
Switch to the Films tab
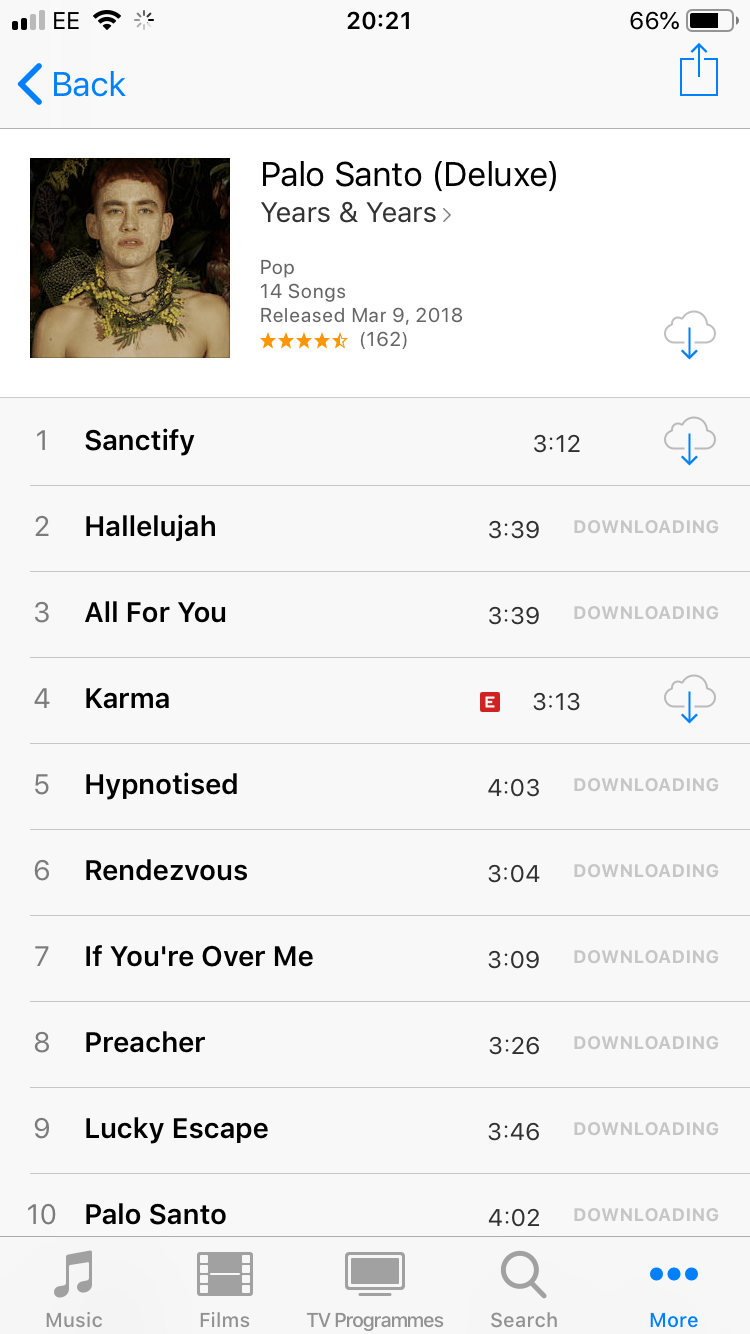pos(224,1289)
